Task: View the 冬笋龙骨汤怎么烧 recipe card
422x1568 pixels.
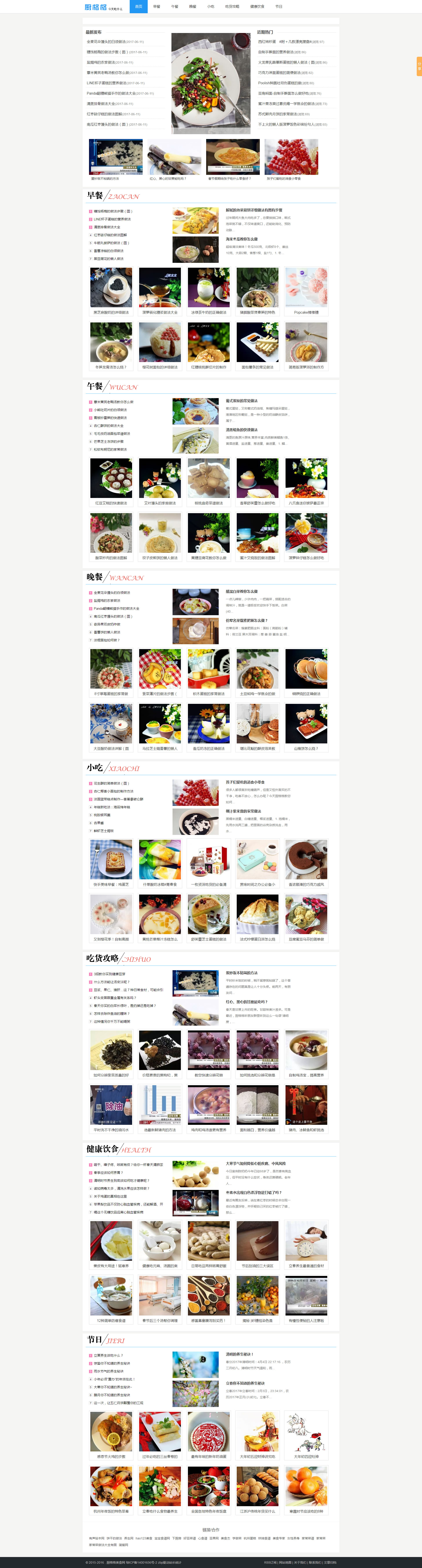Action: click(111, 367)
